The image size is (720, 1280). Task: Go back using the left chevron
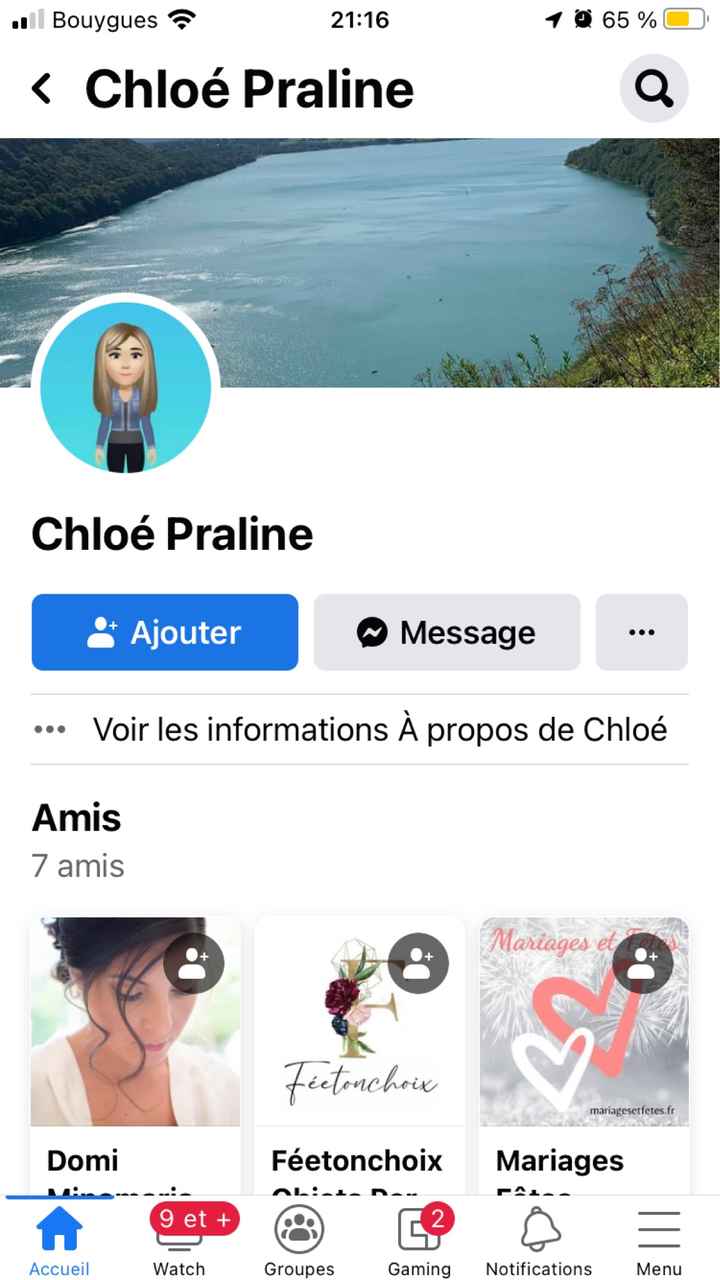point(42,88)
